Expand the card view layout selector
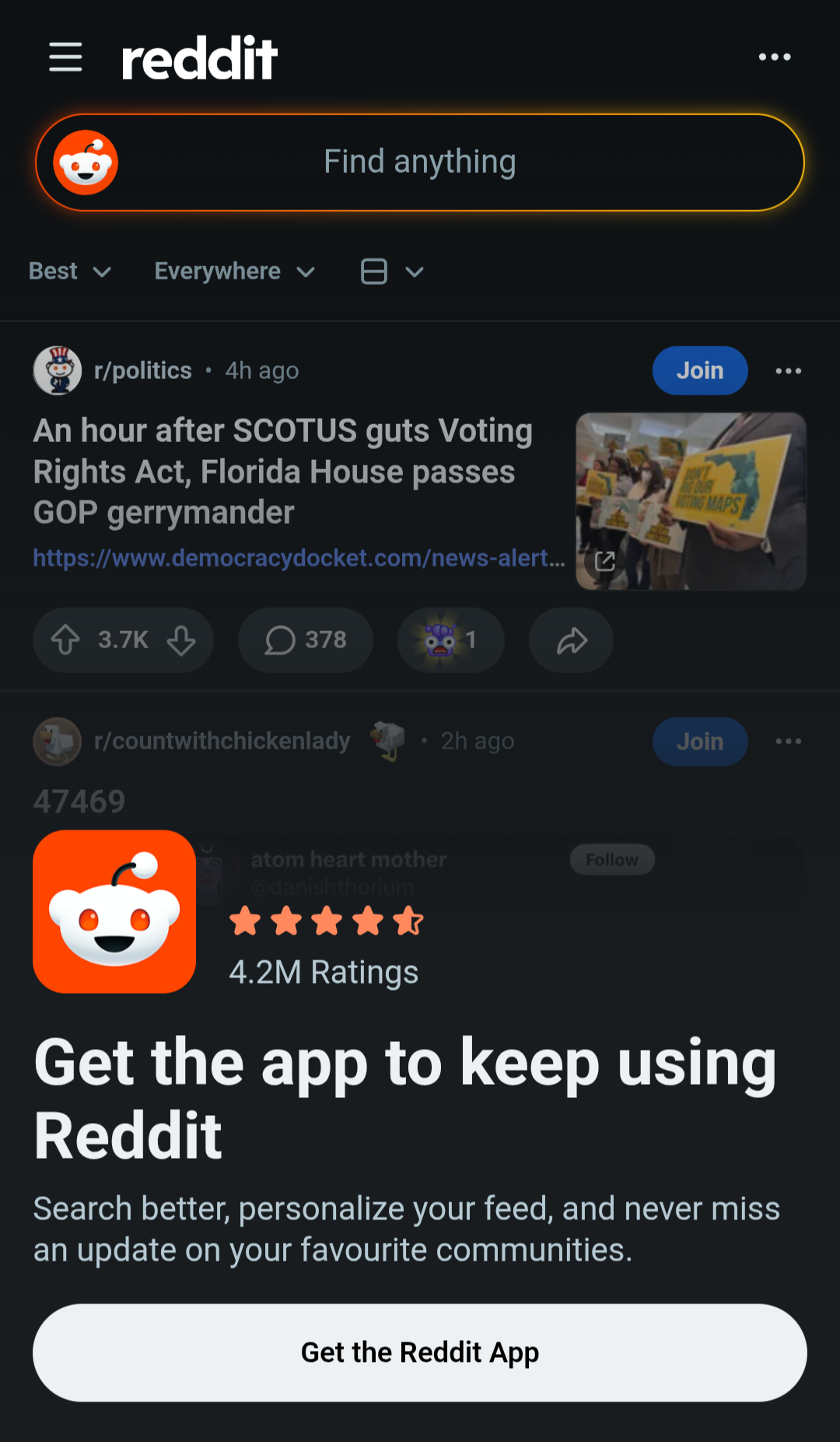Screen dimensions: 840x1442 tap(393, 271)
